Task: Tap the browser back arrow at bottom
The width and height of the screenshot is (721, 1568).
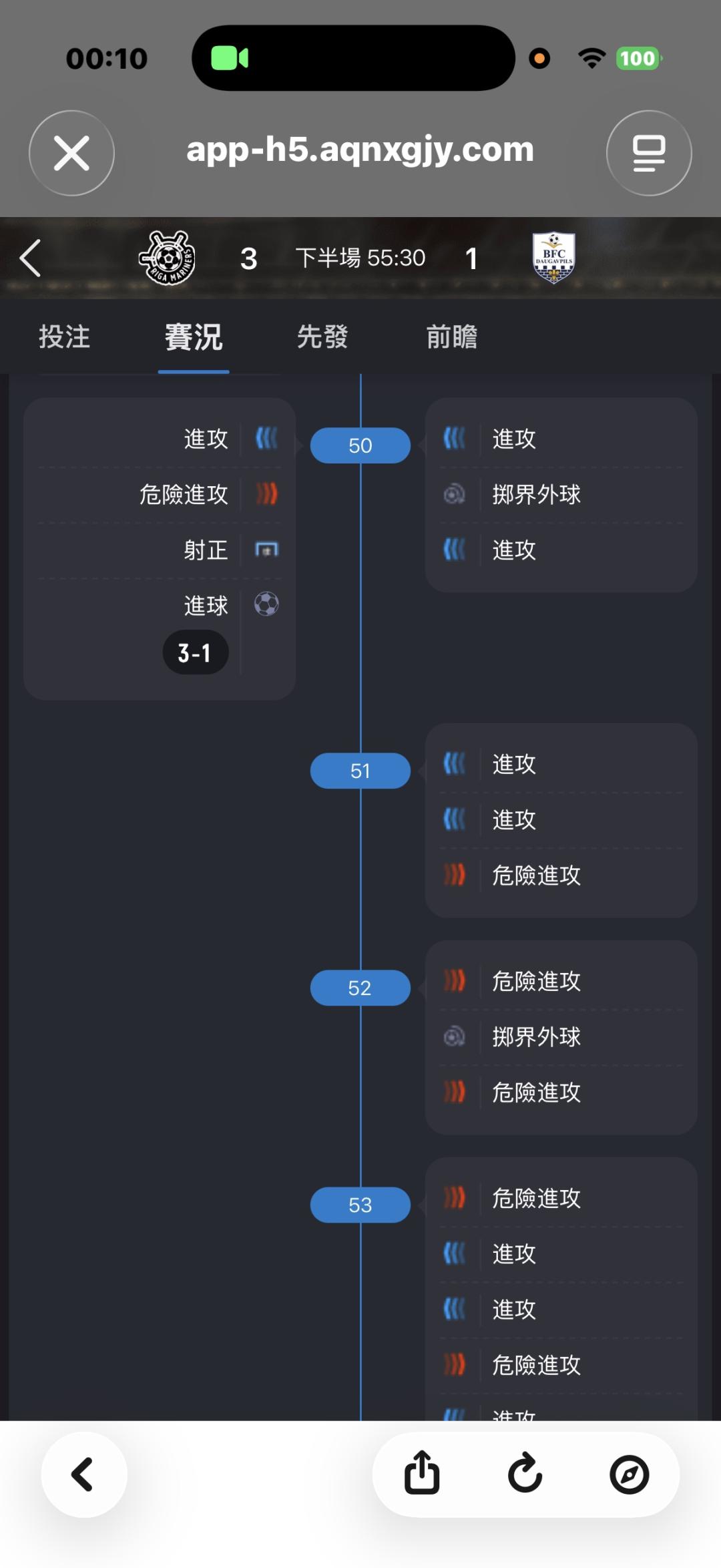Action: (84, 1475)
